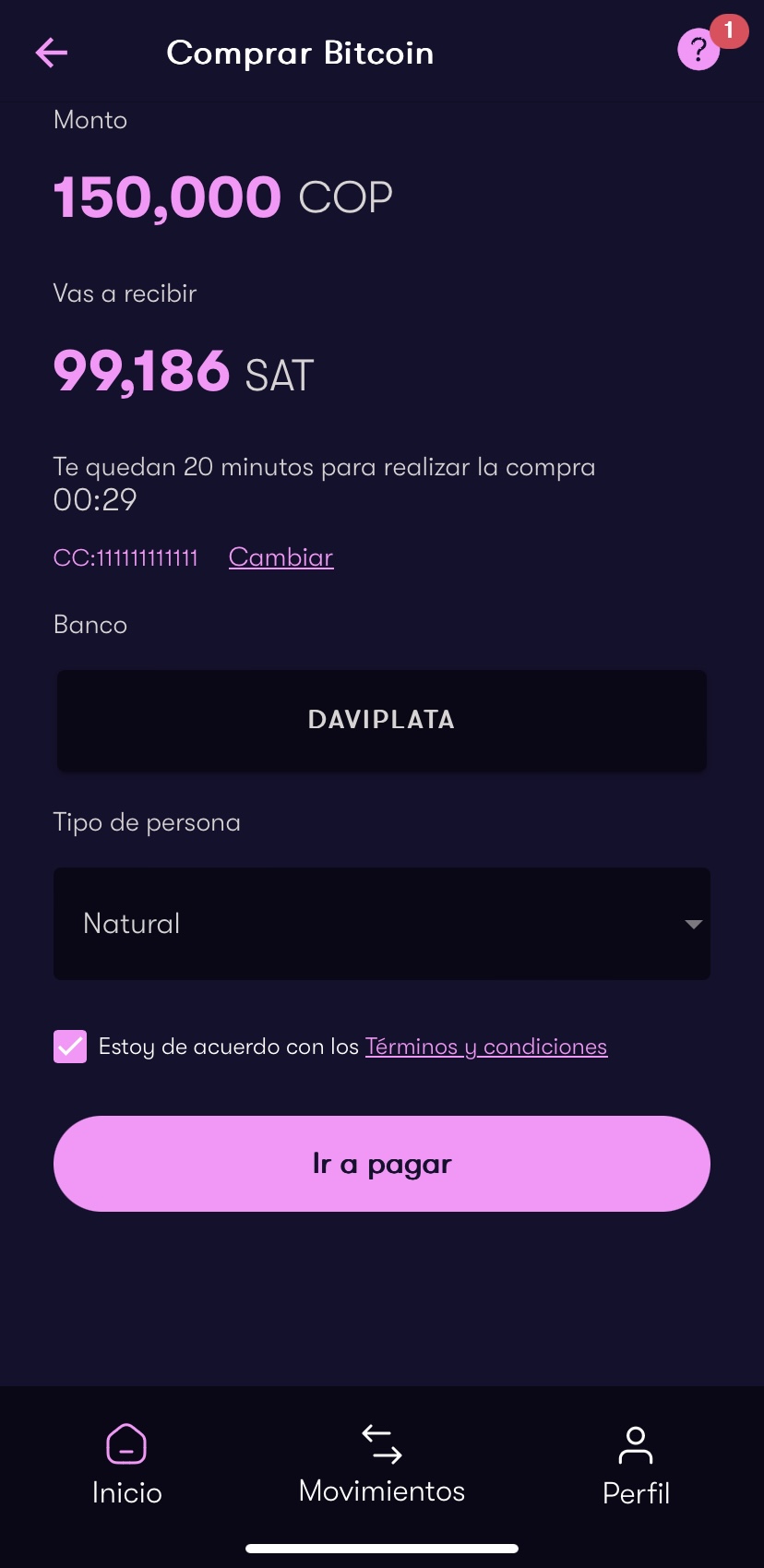764x1568 pixels.
Task: Tap the Cambiar link to change ID
Action: click(x=281, y=557)
